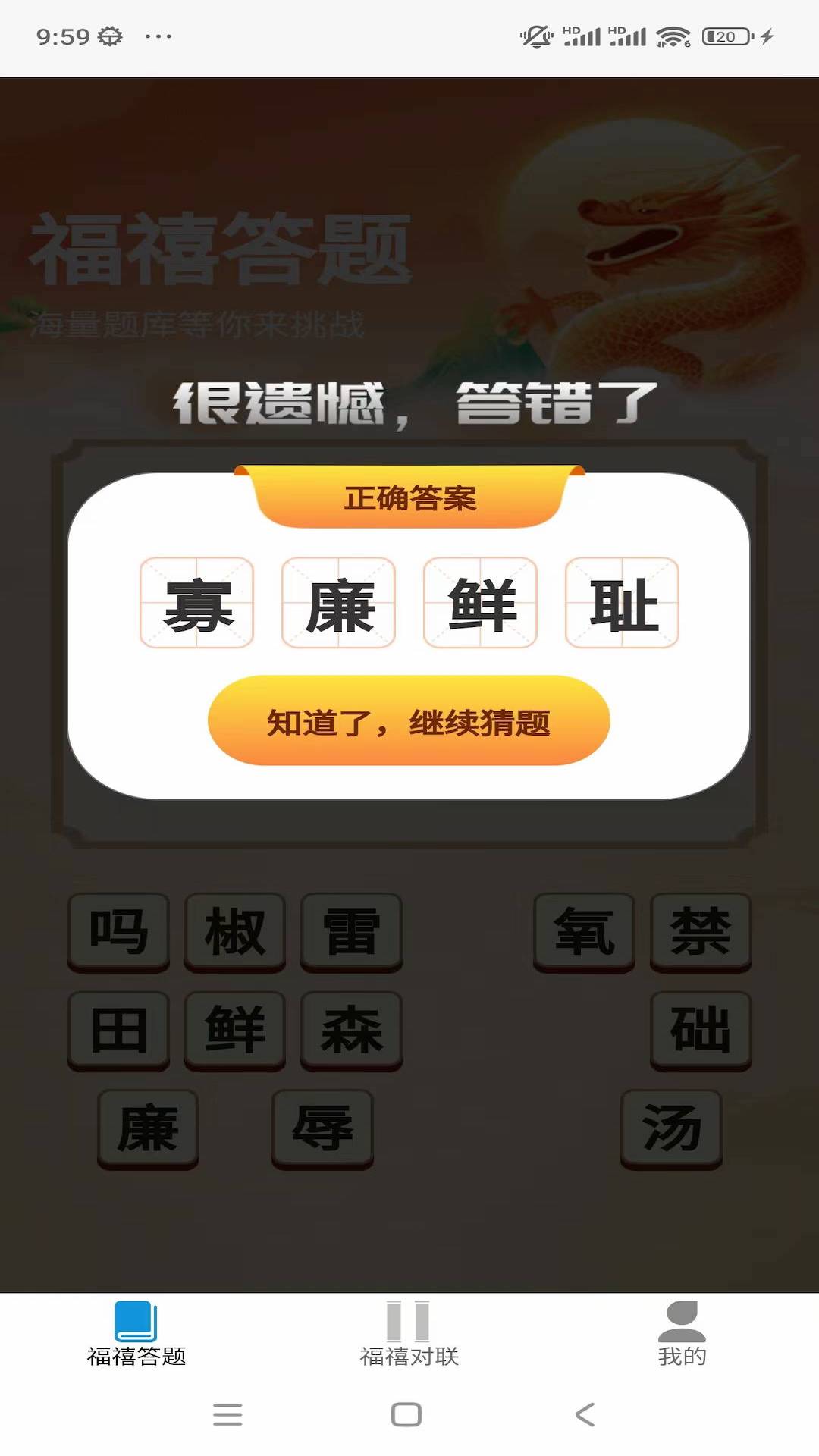Select the 鲜 tile from the letter grid
The width and height of the screenshot is (819, 1456).
click(x=235, y=1031)
